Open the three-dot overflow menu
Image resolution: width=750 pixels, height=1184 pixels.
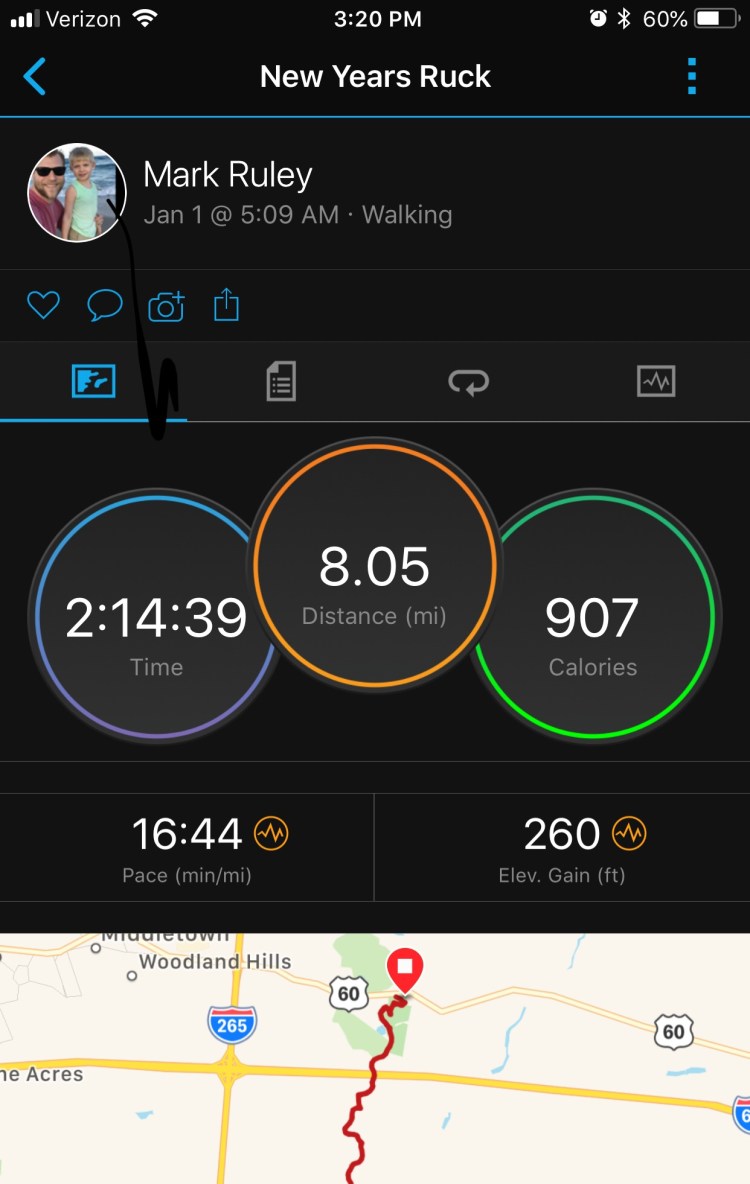coord(692,77)
